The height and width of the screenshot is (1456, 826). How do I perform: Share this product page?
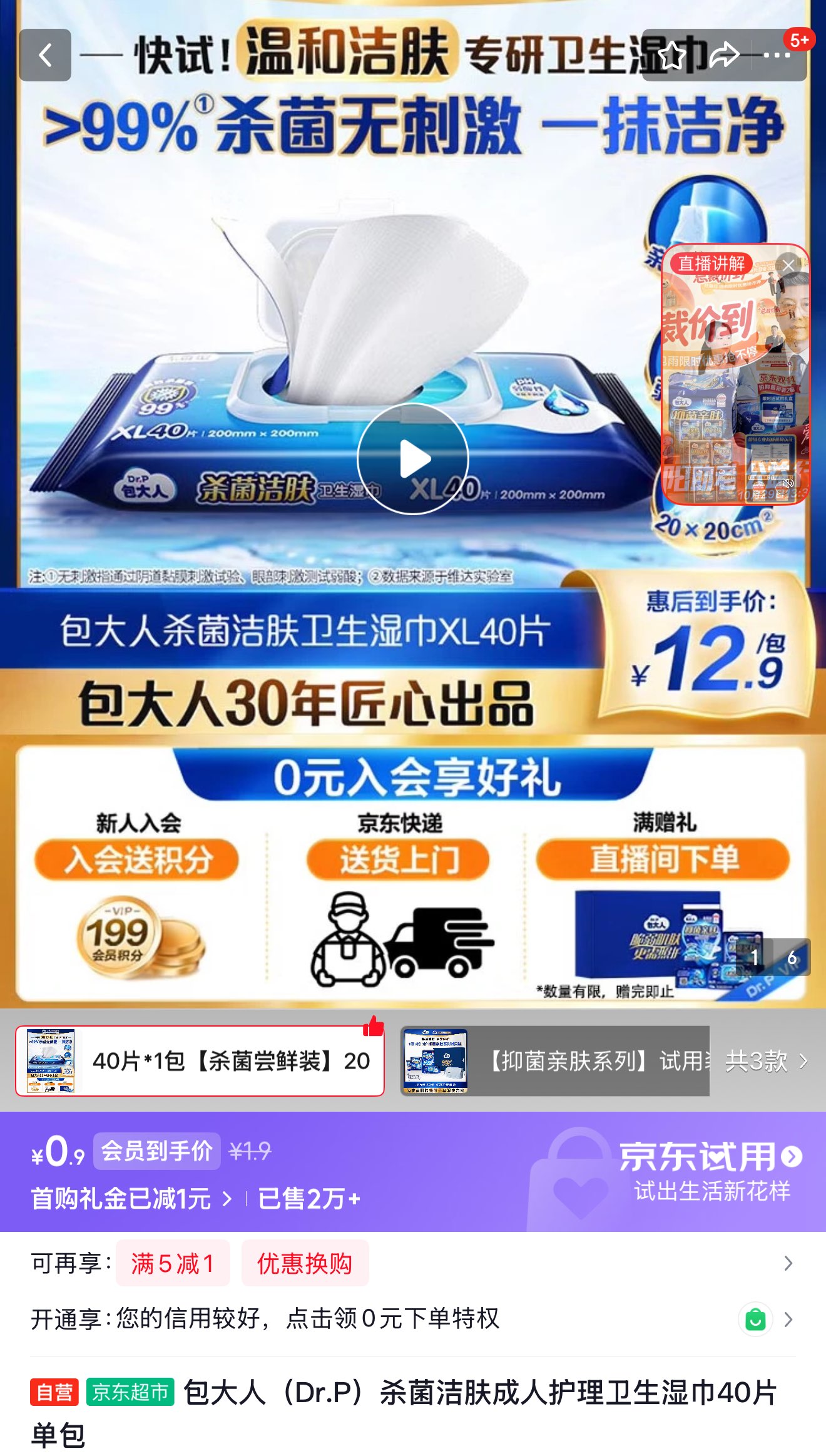(x=724, y=56)
